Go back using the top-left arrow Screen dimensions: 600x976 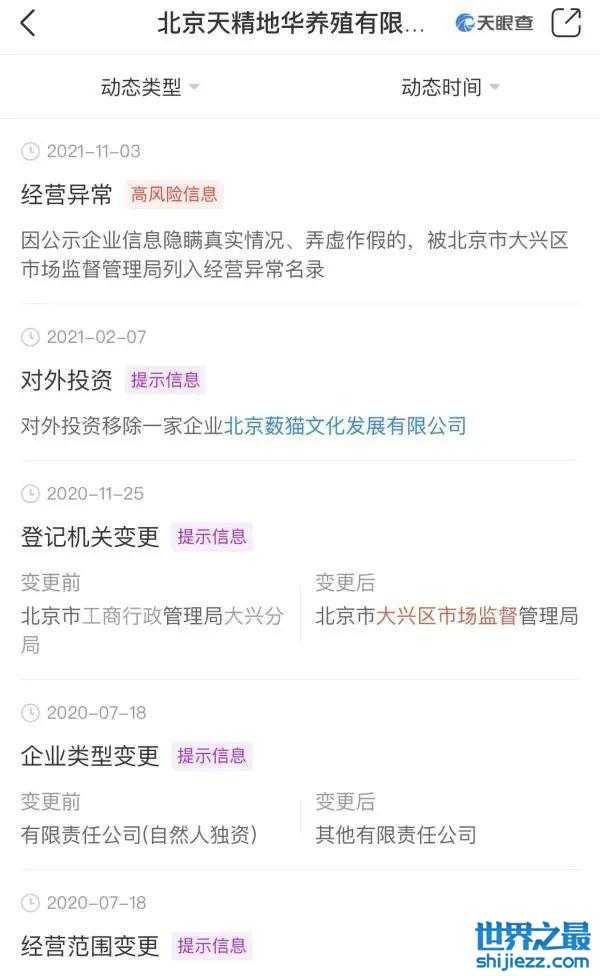click(28, 23)
